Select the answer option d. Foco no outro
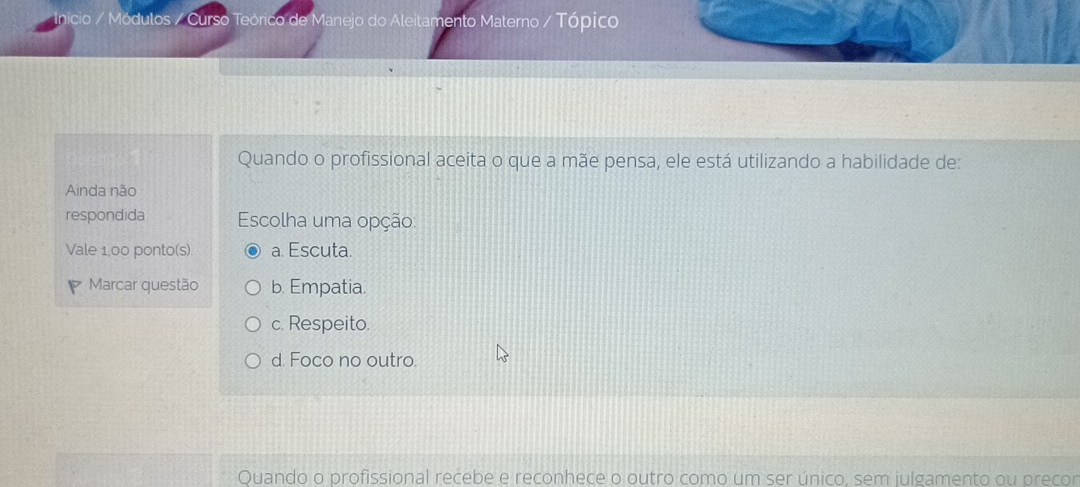The image size is (1080, 487). click(254, 360)
